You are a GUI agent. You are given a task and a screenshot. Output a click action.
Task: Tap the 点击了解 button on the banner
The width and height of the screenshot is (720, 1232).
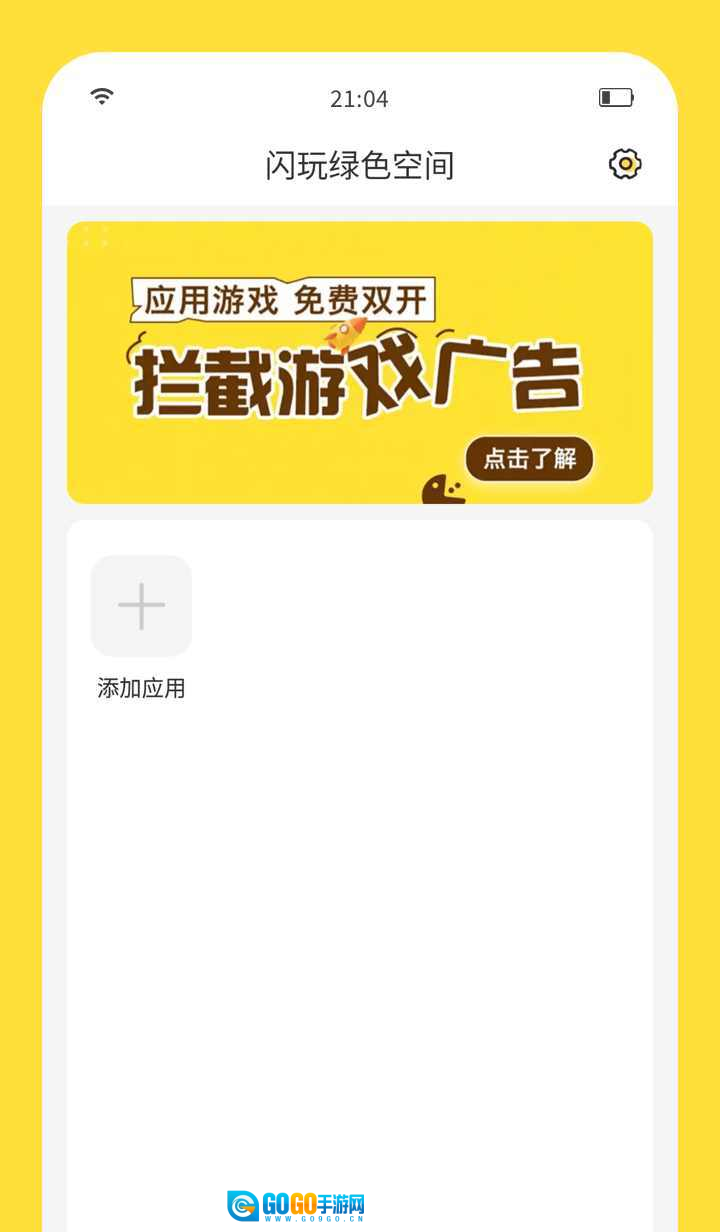point(529,459)
